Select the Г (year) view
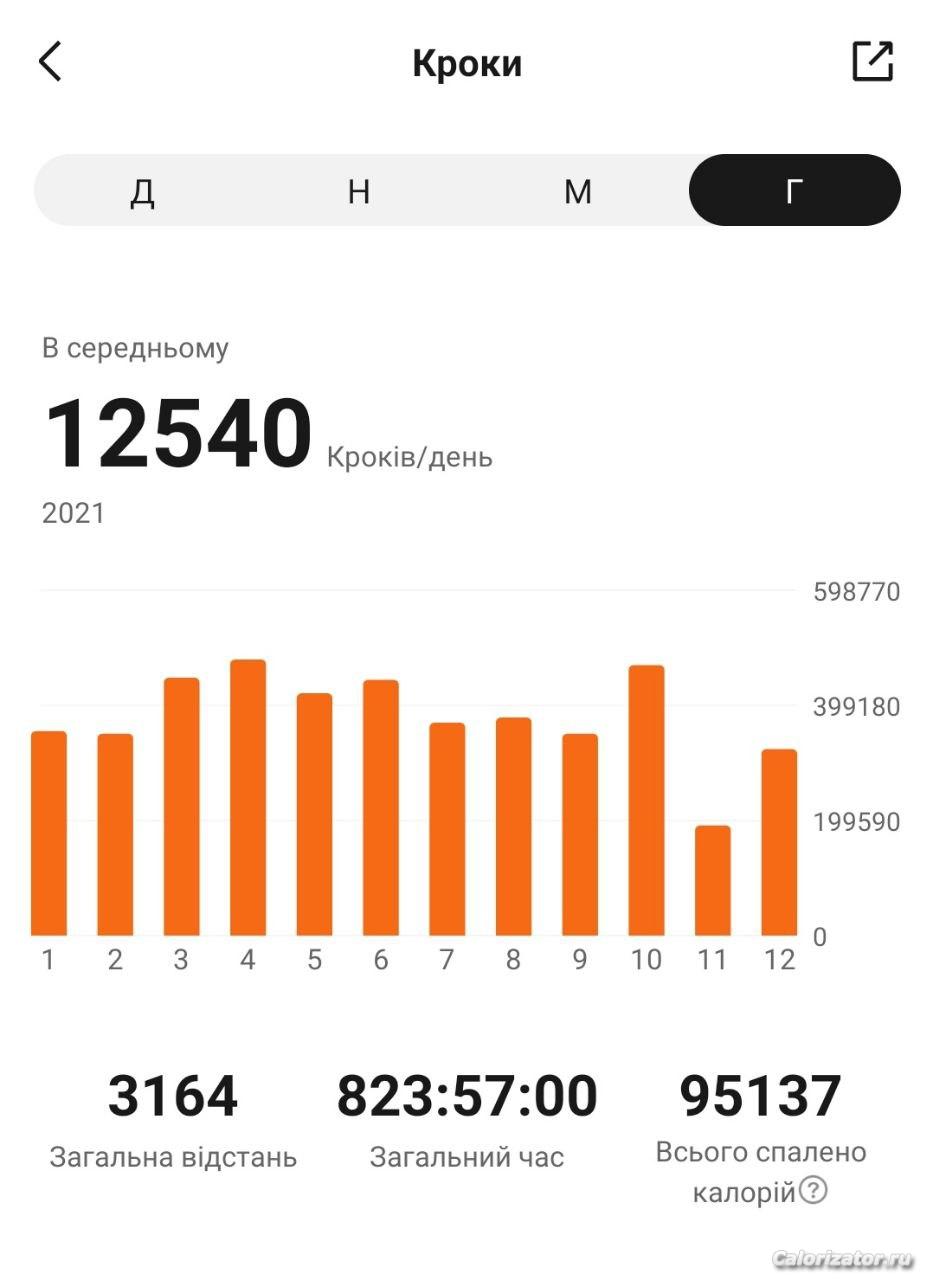The image size is (935, 1280). (x=794, y=190)
